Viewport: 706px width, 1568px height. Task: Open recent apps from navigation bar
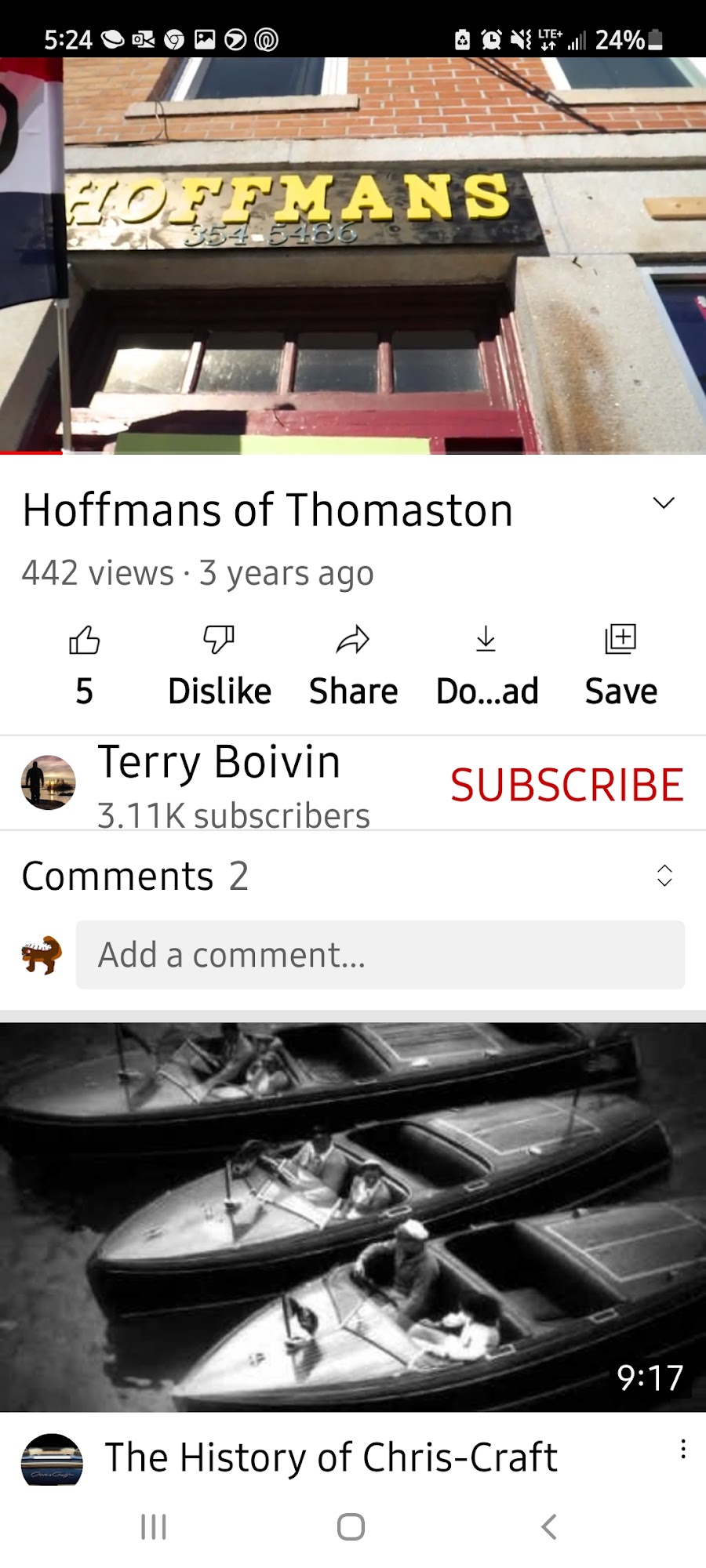click(154, 1526)
